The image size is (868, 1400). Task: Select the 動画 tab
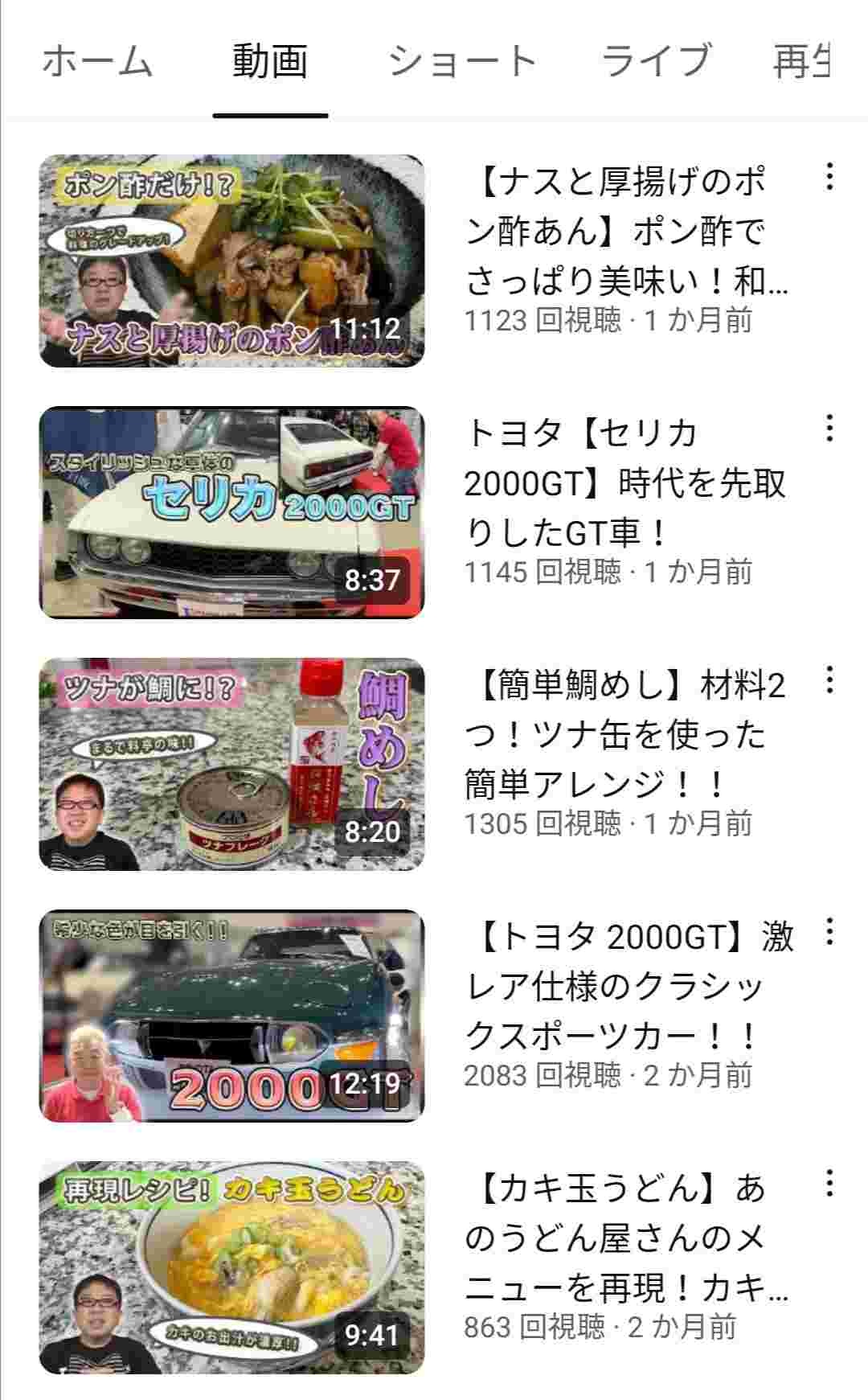(270, 61)
